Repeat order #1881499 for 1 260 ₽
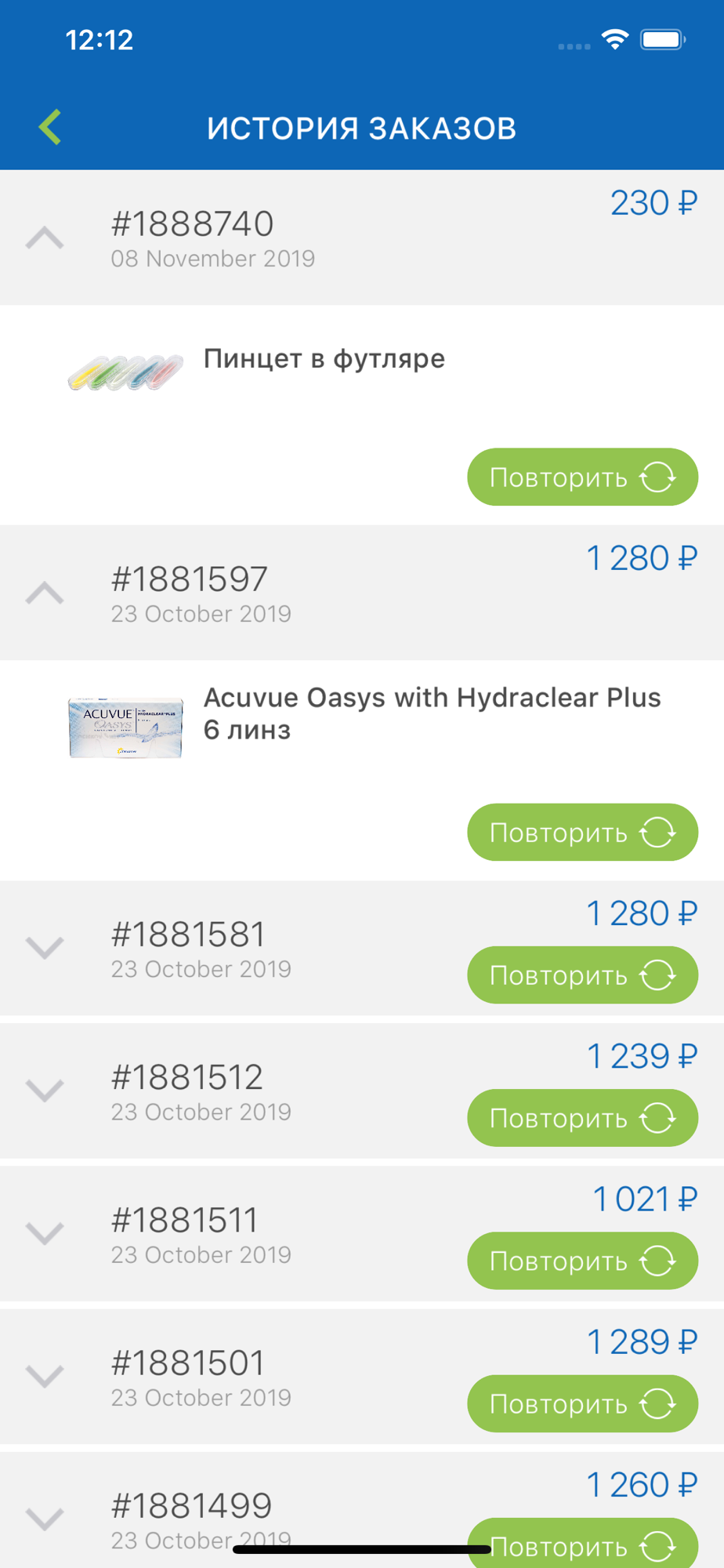The image size is (724, 1568). 582,1543
